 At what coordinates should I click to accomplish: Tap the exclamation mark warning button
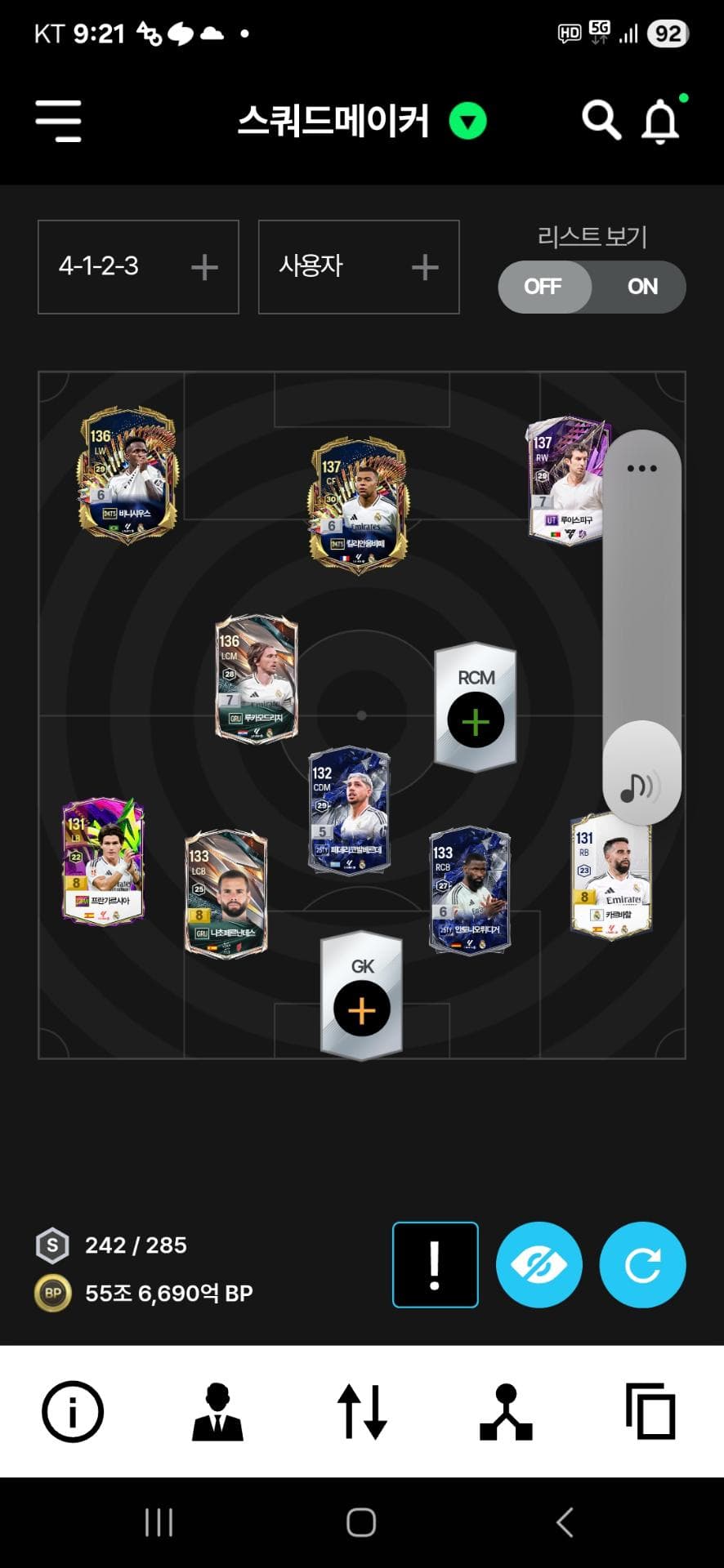435,1264
